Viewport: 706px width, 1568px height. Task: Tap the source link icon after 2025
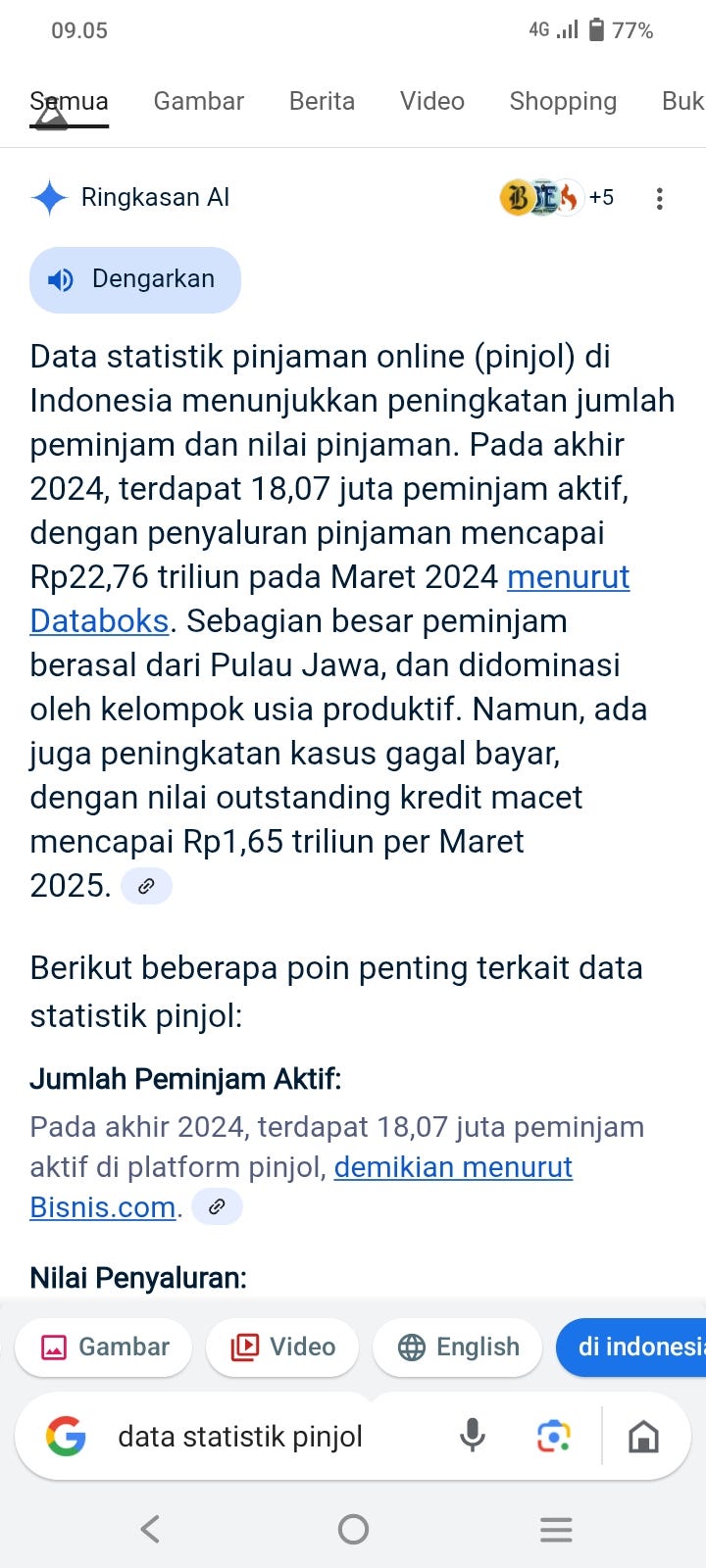coord(146,886)
